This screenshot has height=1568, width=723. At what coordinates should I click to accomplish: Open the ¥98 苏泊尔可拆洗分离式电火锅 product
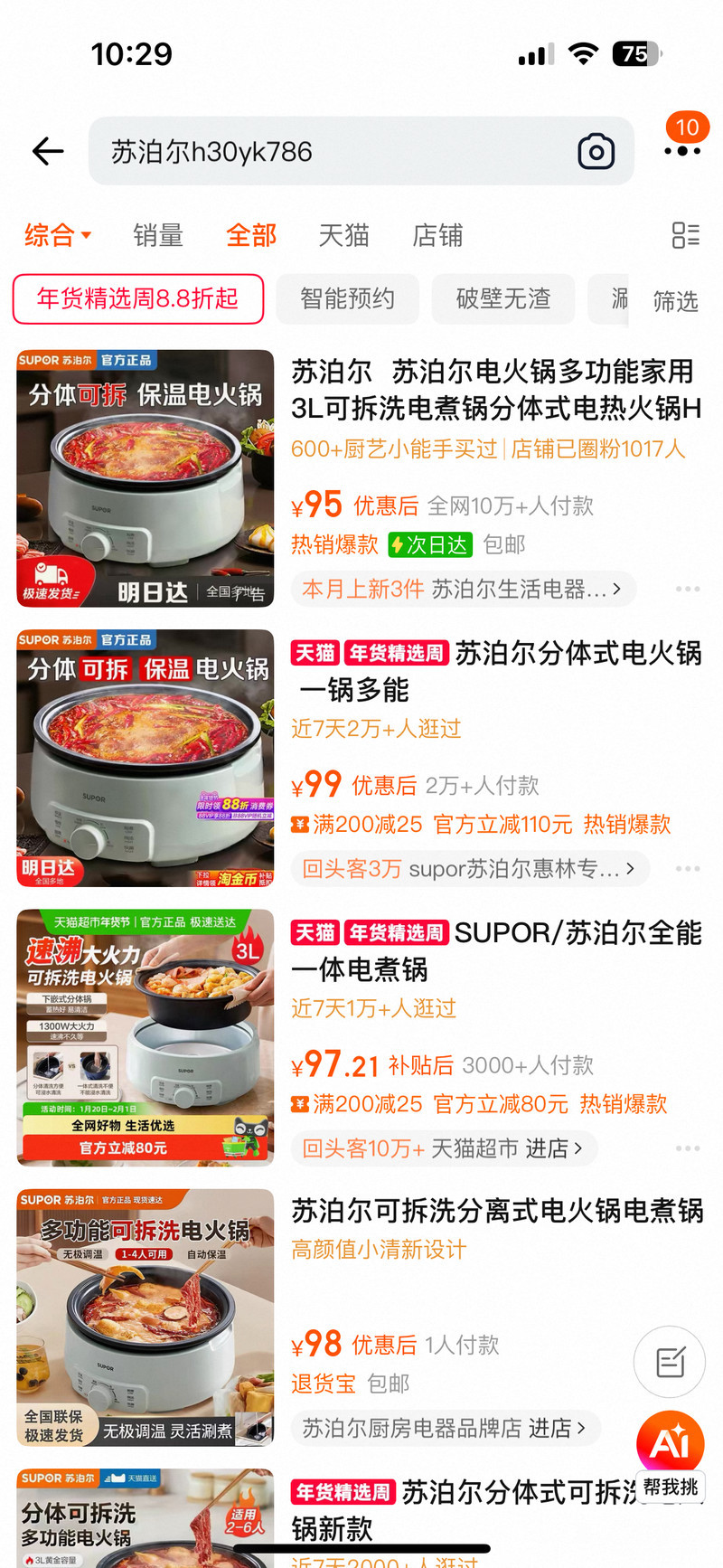(495, 1212)
